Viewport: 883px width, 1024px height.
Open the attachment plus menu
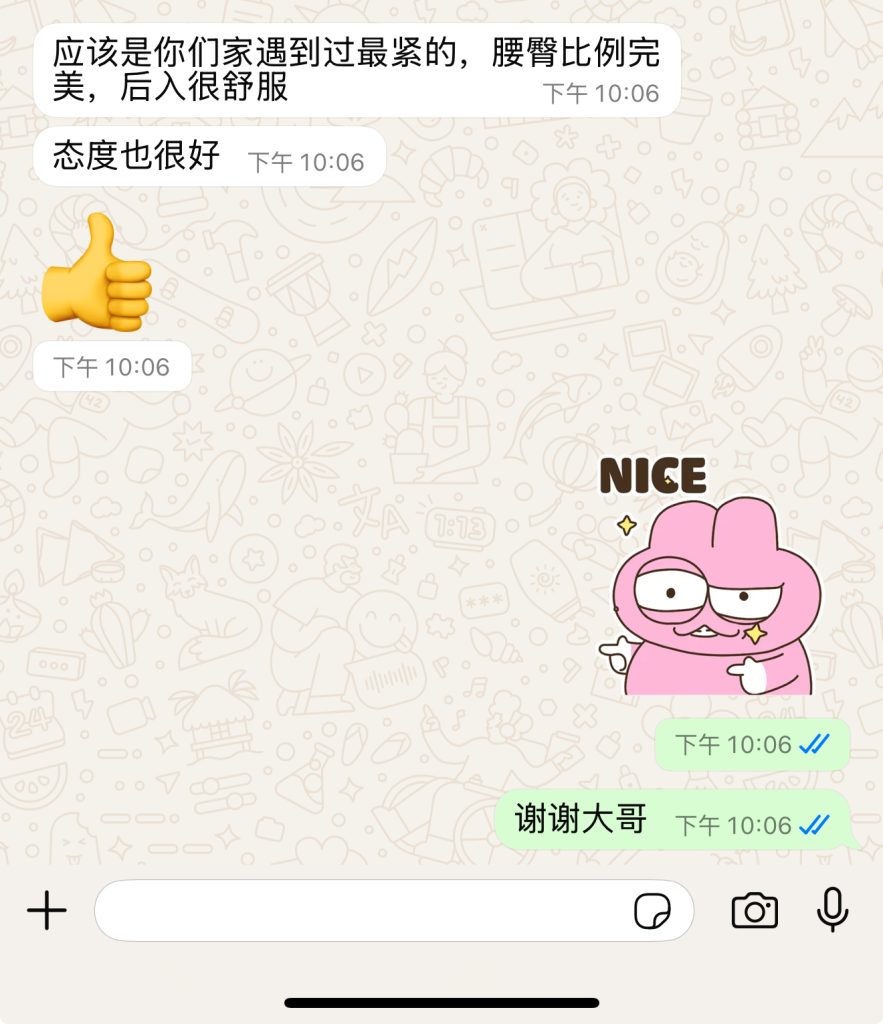[46, 911]
